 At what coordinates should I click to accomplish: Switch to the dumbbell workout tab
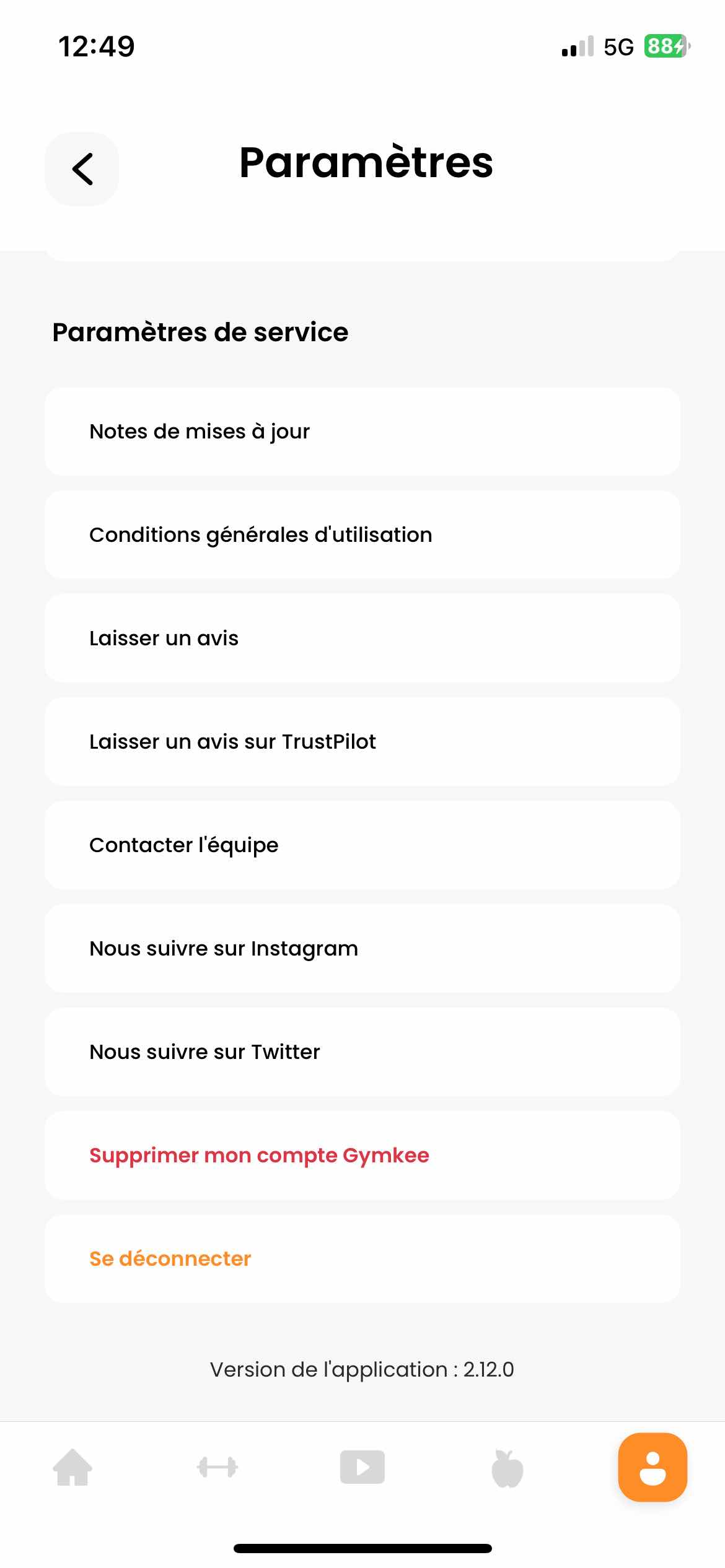click(217, 1467)
